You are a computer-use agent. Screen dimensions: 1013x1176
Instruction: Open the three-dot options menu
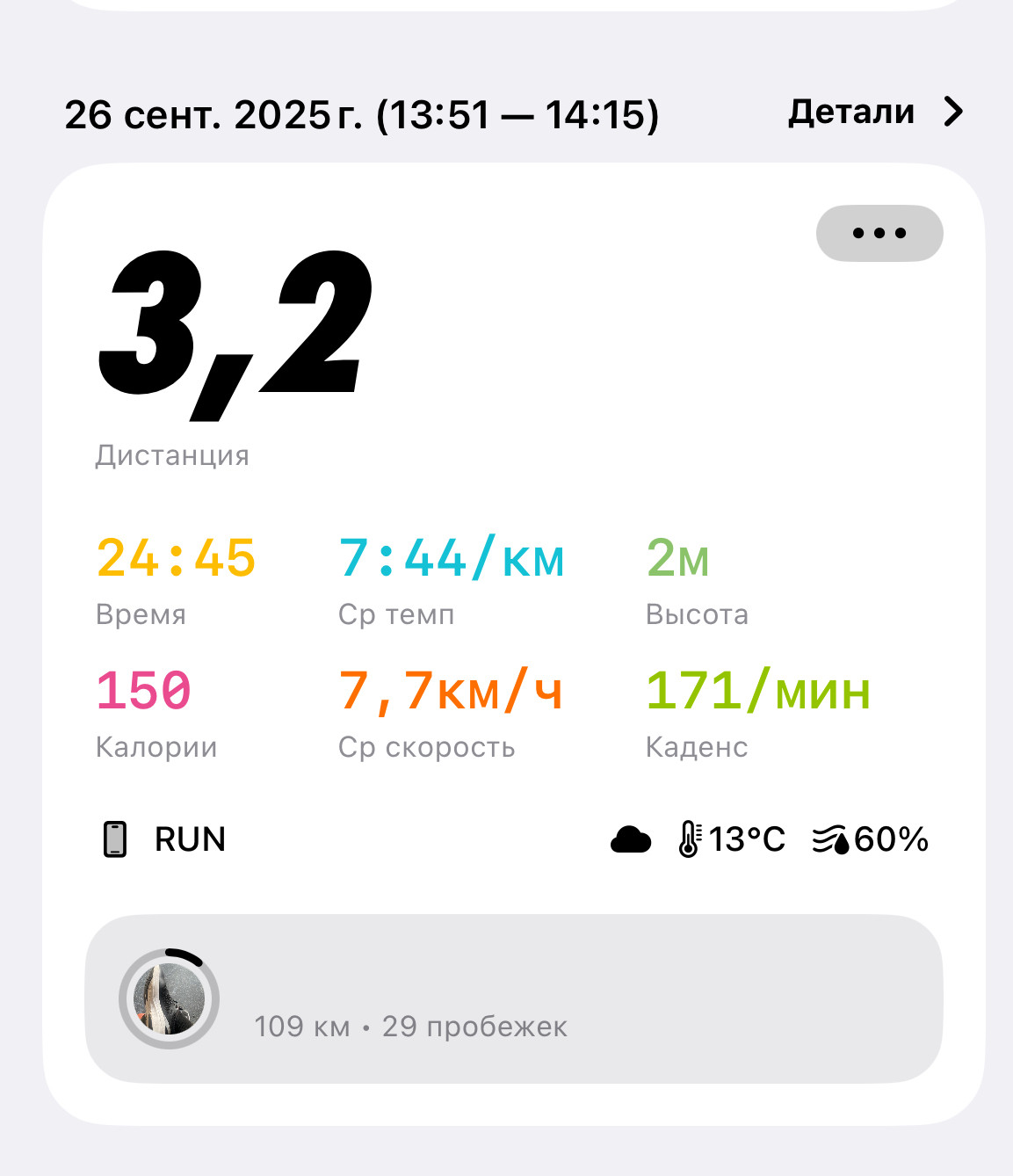pos(879,233)
